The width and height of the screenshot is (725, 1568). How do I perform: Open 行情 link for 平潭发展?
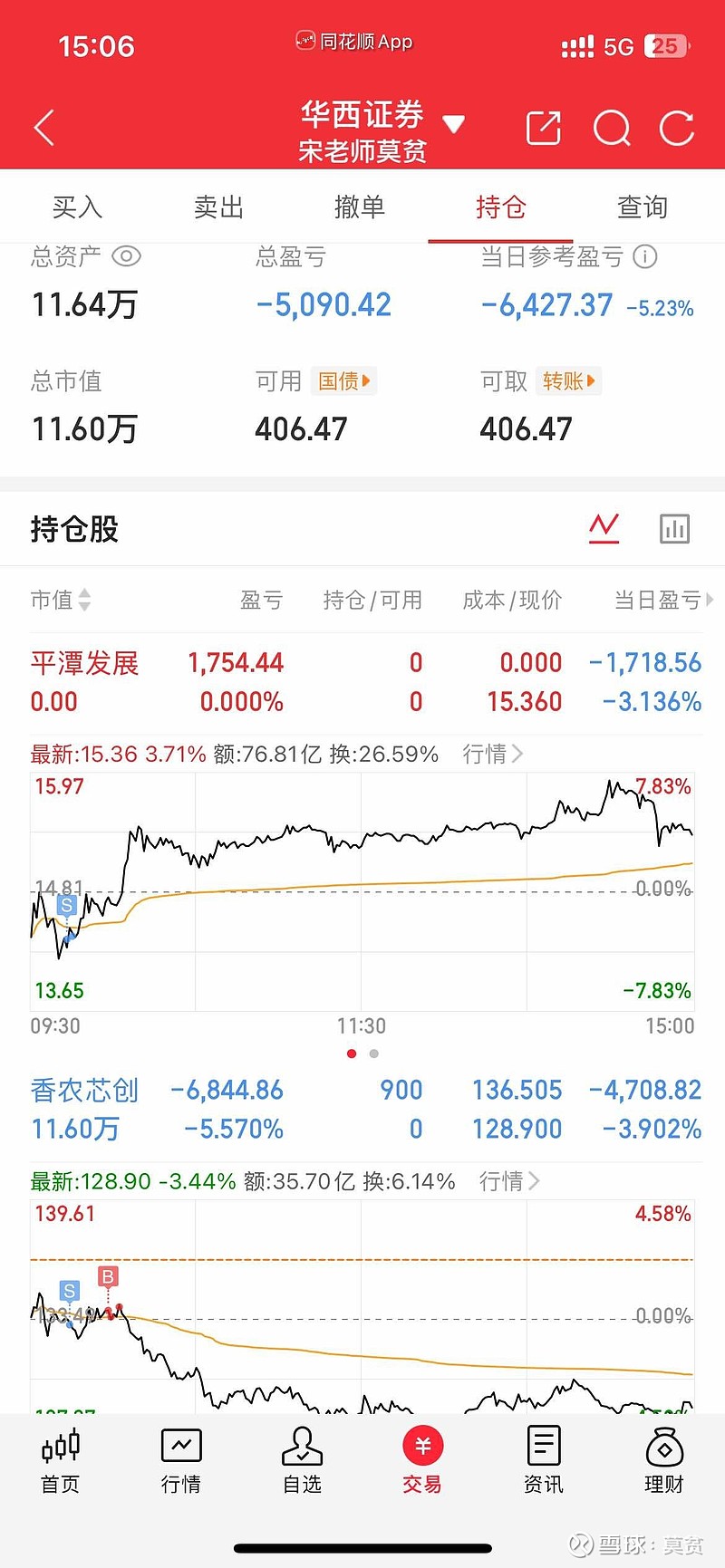coord(493,754)
